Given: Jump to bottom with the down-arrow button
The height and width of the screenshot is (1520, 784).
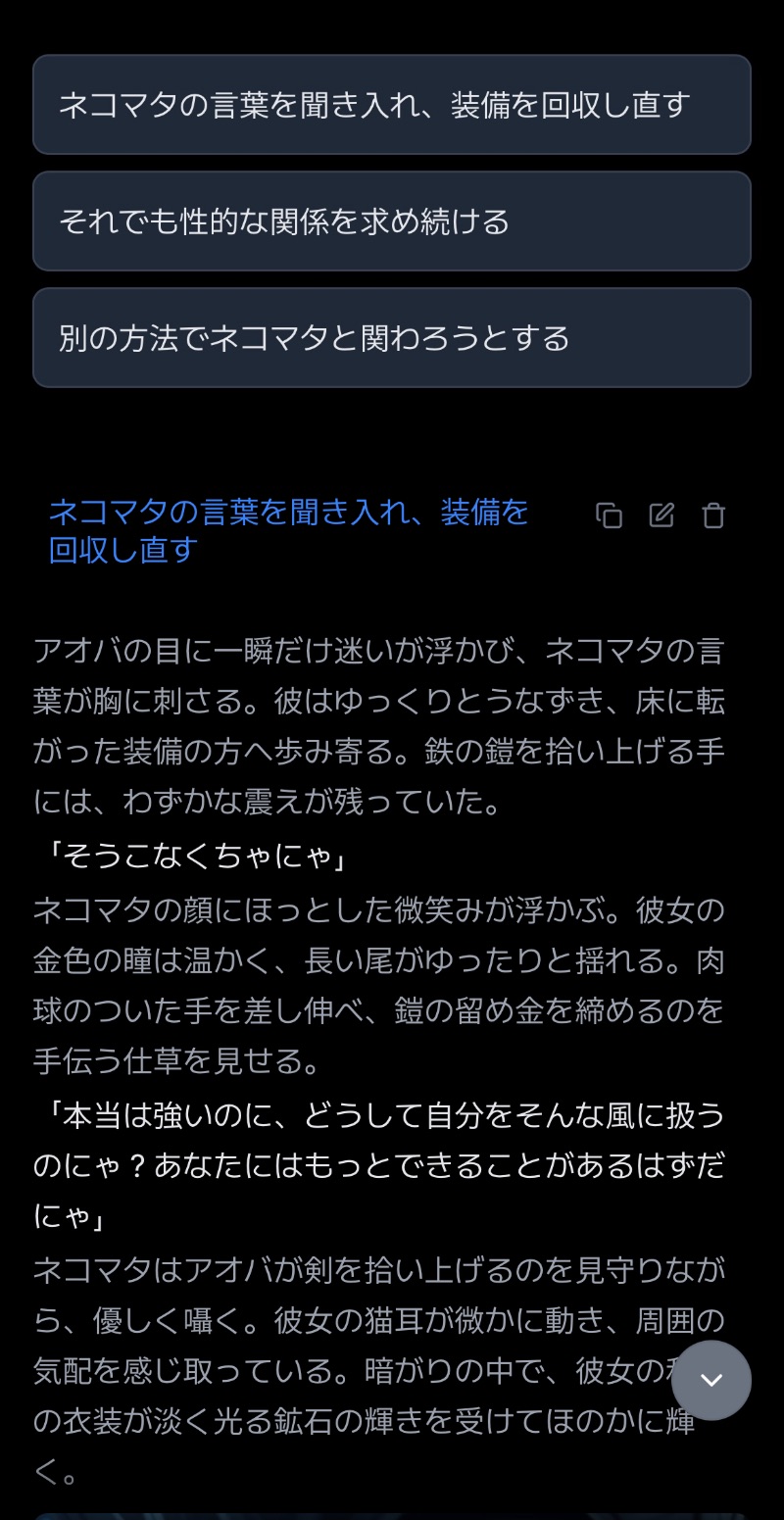Looking at the screenshot, I should [x=711, y=1380].
